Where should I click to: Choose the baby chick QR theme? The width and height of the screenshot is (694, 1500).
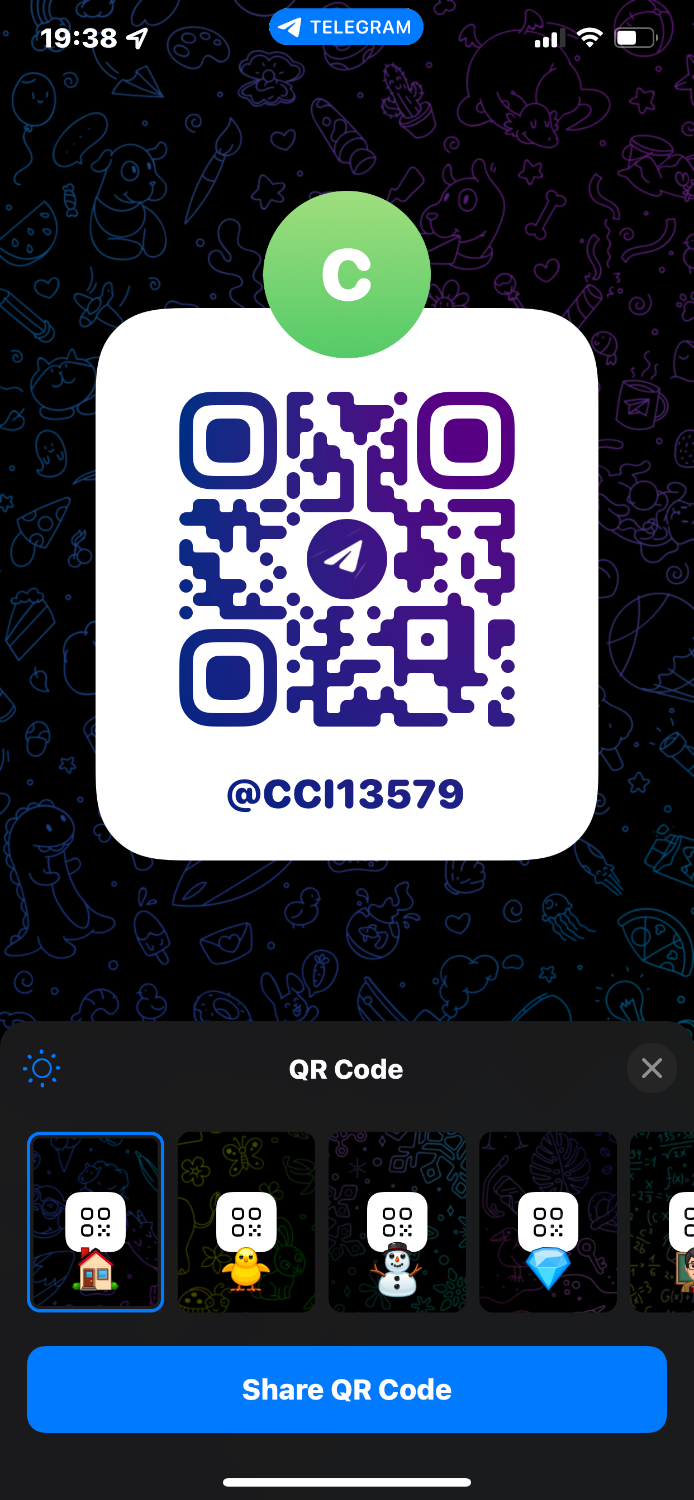click(x=246, y=1221)
